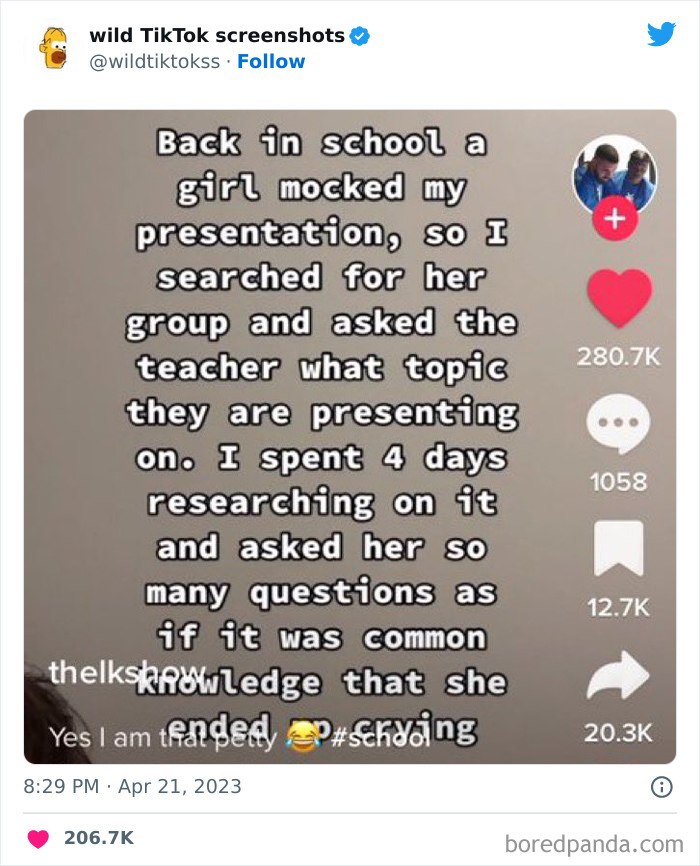Open wild TikTok screenshots profile avatar
This screenshot has height=866, width=700.
pos(53,48)
